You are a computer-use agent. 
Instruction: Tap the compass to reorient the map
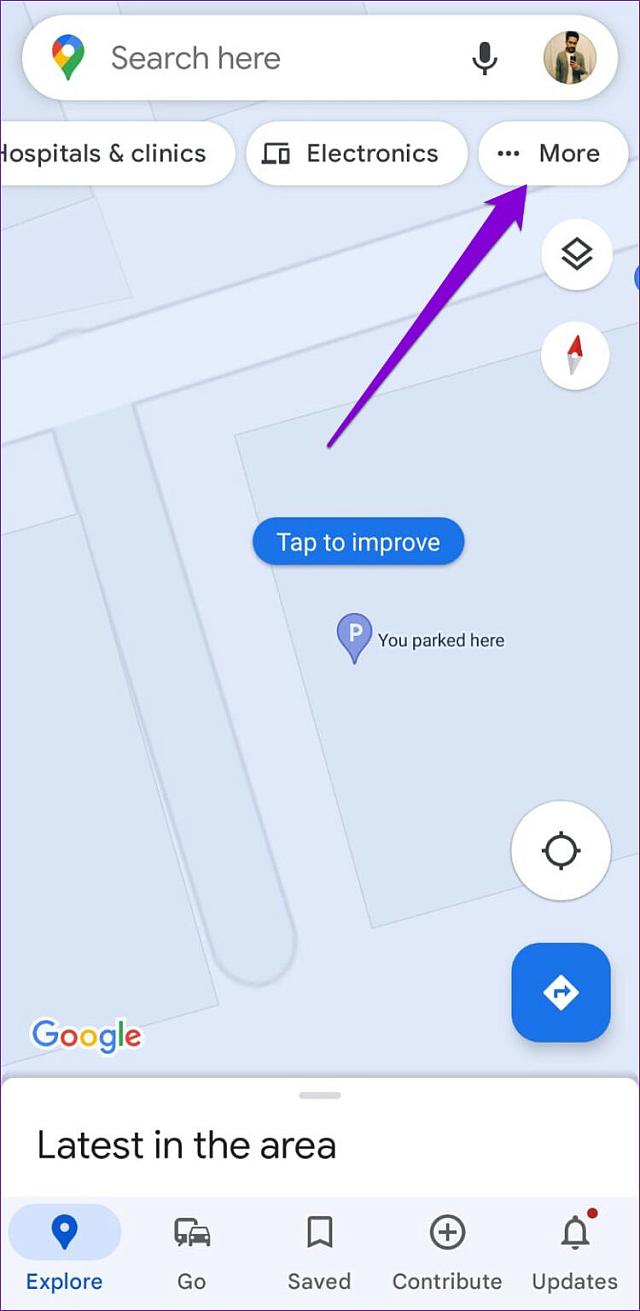pos(575,355)
